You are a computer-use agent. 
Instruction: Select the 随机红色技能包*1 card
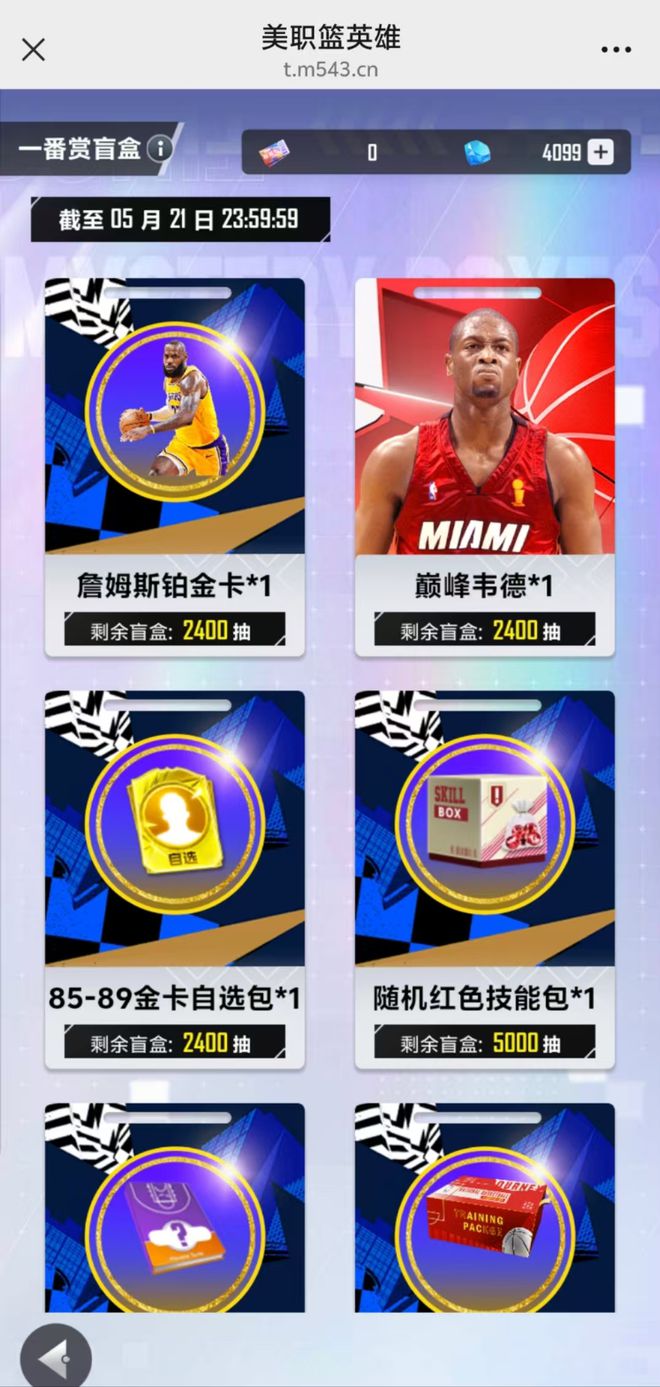485,878
